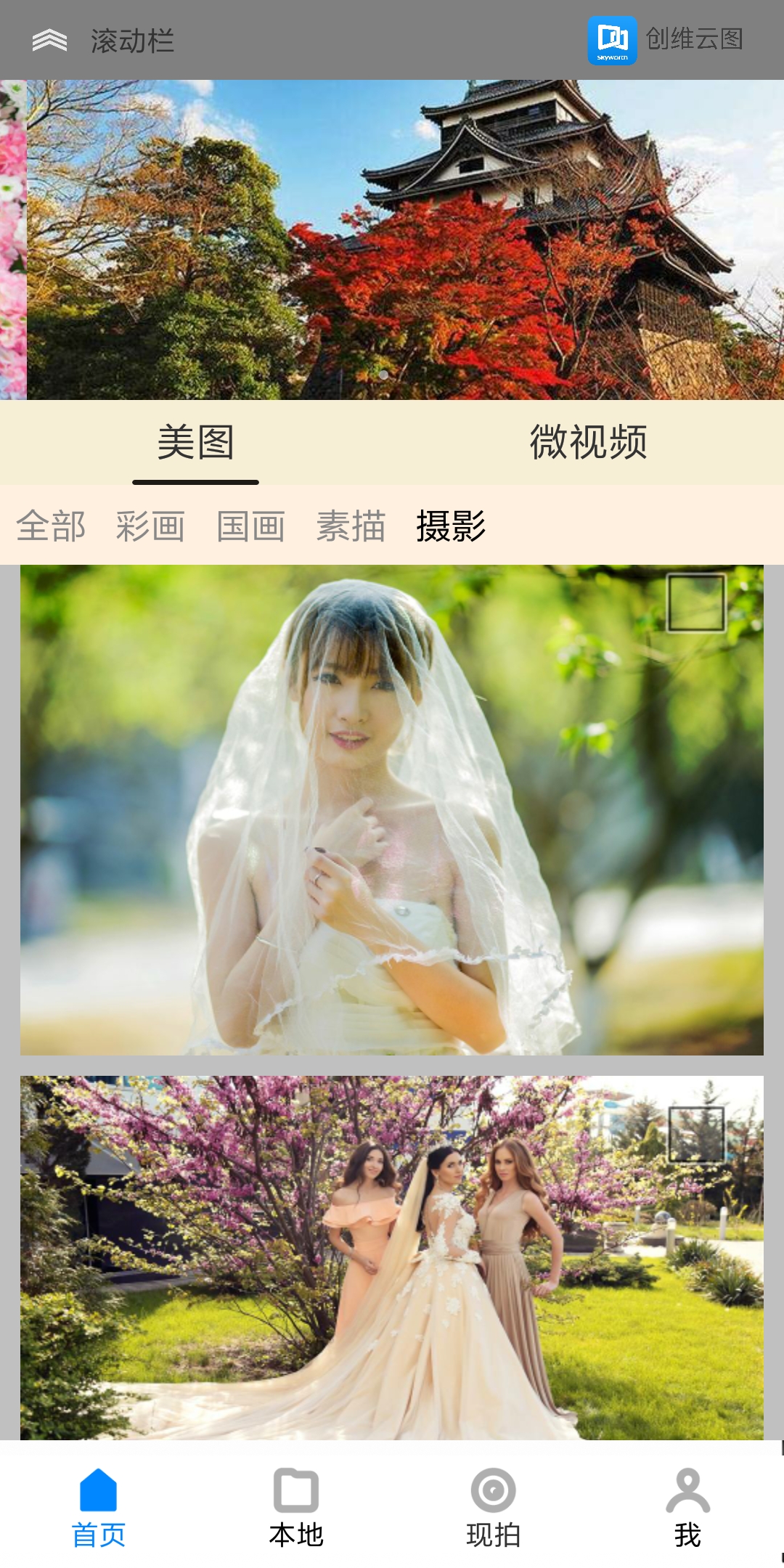Open the 现拍 tab
This screenshot has height=1568, width=784.
tap(493, 1508)
